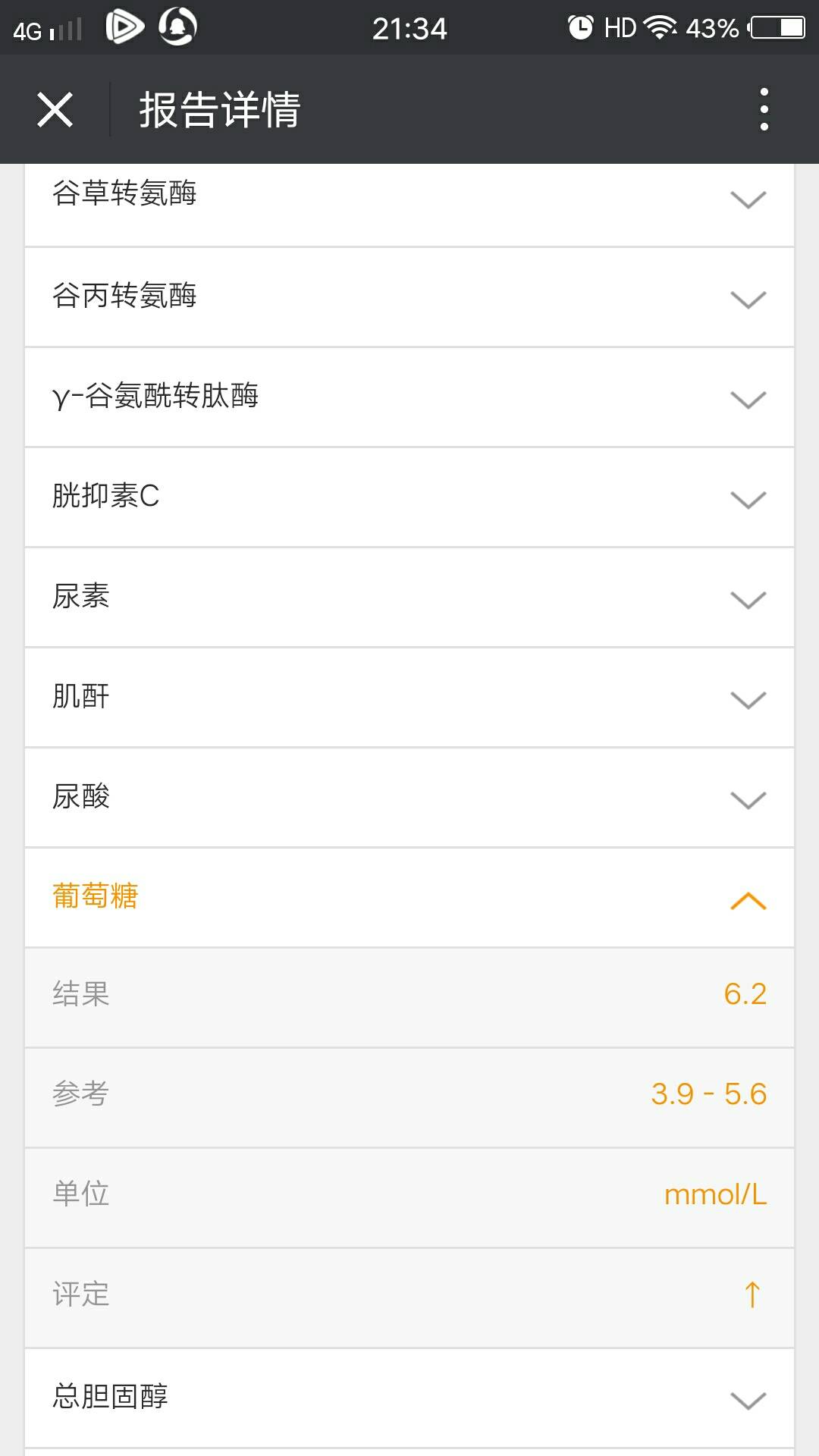
Task: Collapse the 葡萄糖 section
Action: coord(409,898)
